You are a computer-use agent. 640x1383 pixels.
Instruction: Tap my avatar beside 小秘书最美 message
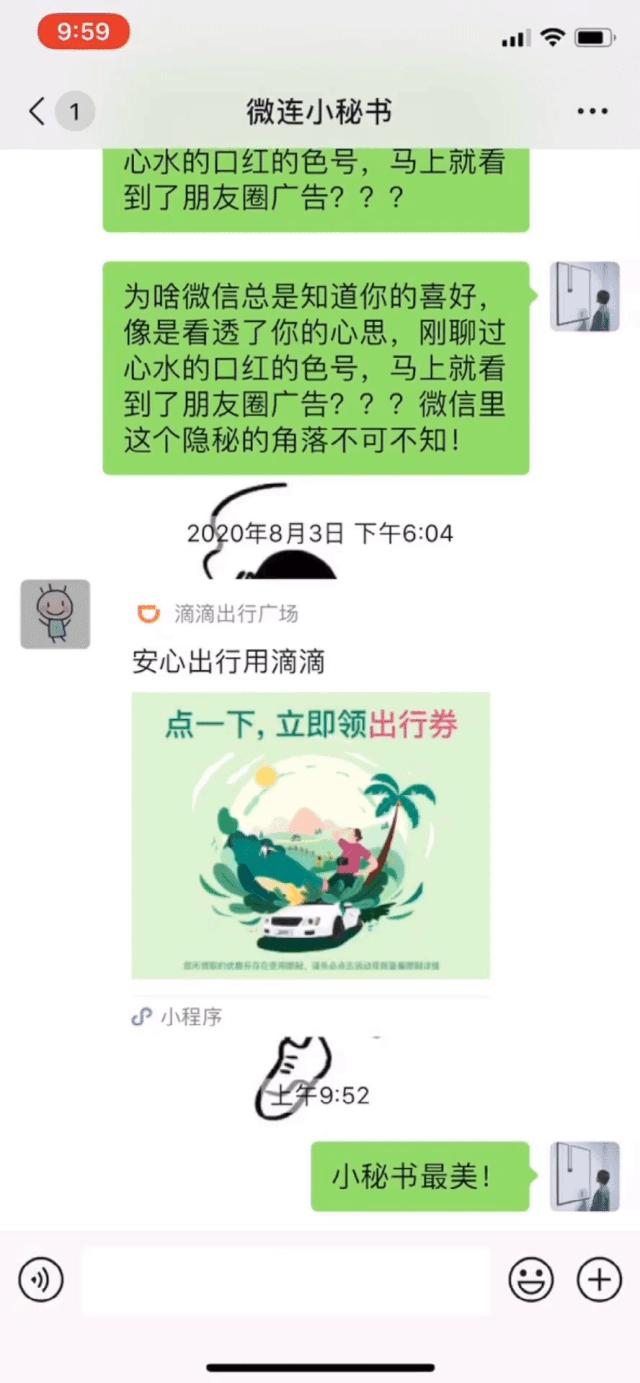tap(585, 1176)
